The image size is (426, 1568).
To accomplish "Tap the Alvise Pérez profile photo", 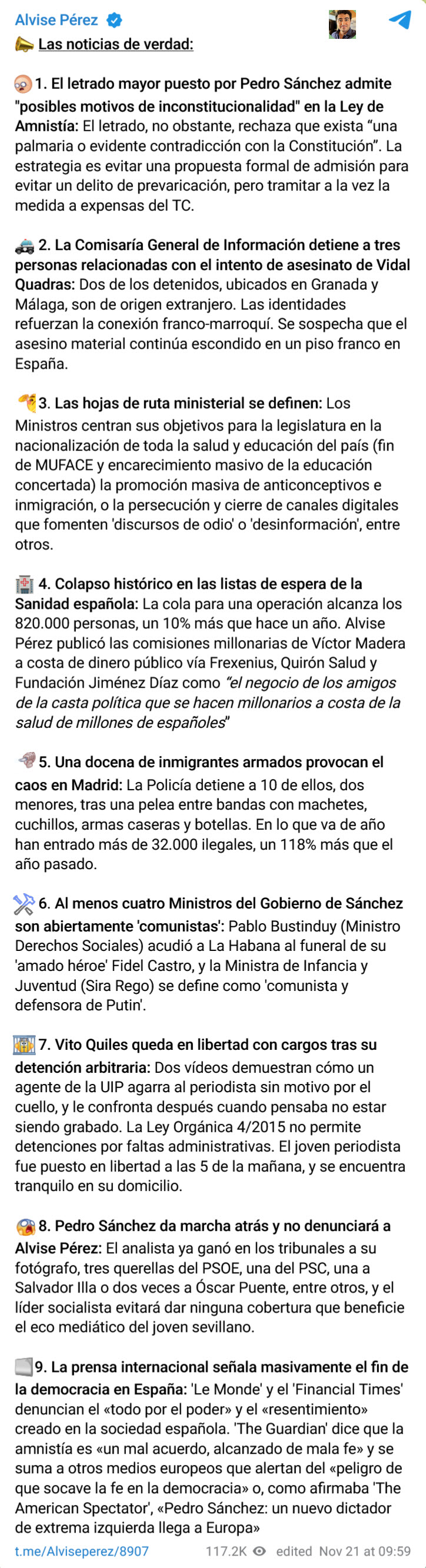I will (x=342, y=24).
